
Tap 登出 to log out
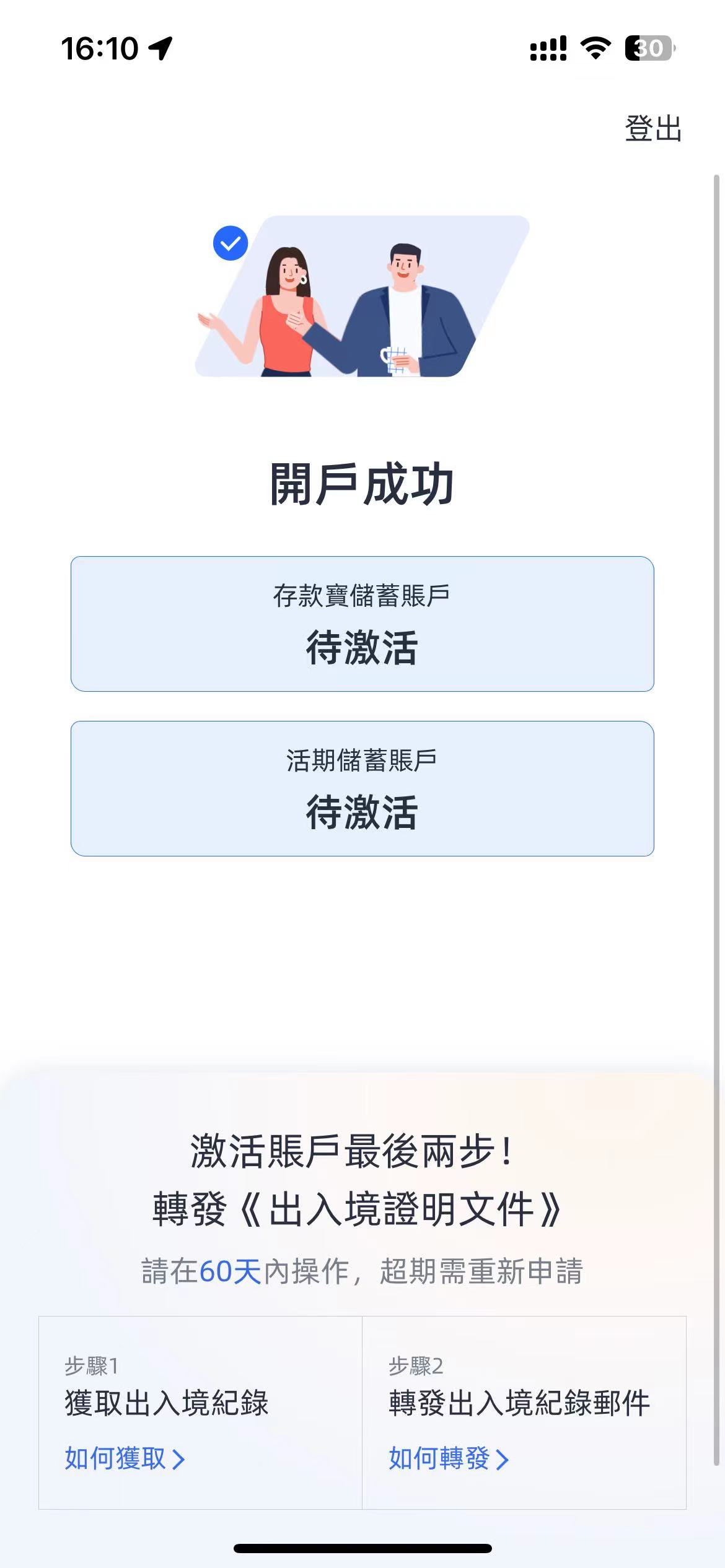(651, 129)
